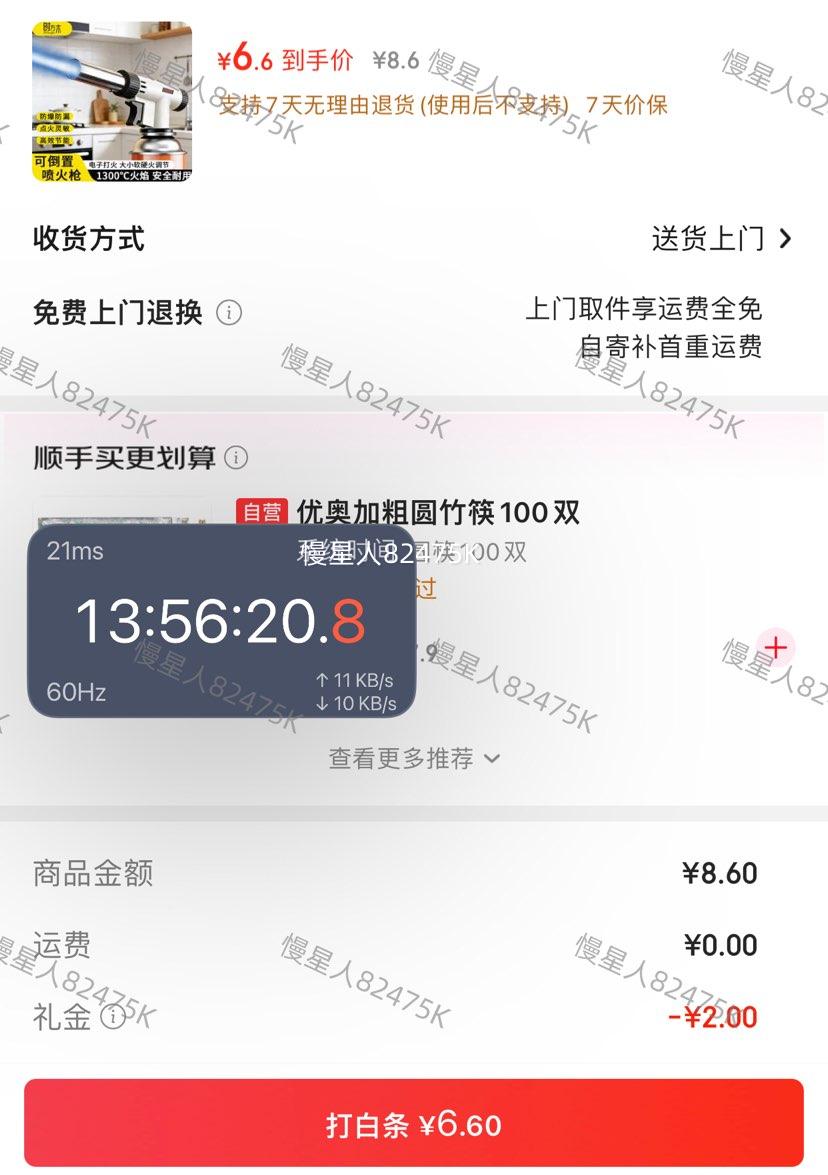Open the 顺手买更划算 info icon
Image resolution: width=828 pixels, height=1175 pixels.
[x=236, y=458]
